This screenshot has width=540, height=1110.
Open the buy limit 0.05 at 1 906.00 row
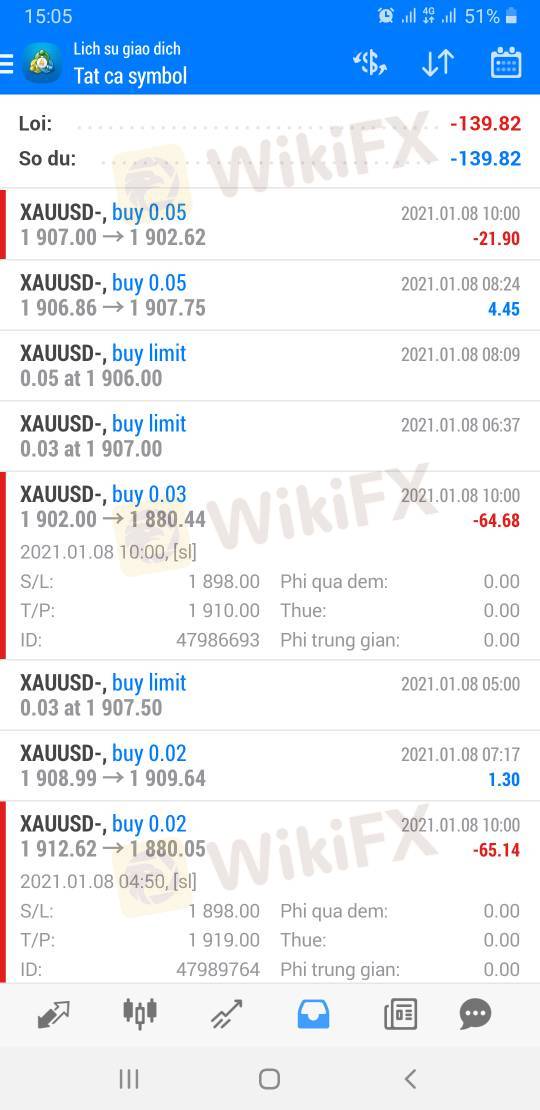pyautogui.click(x=270, y=365)
